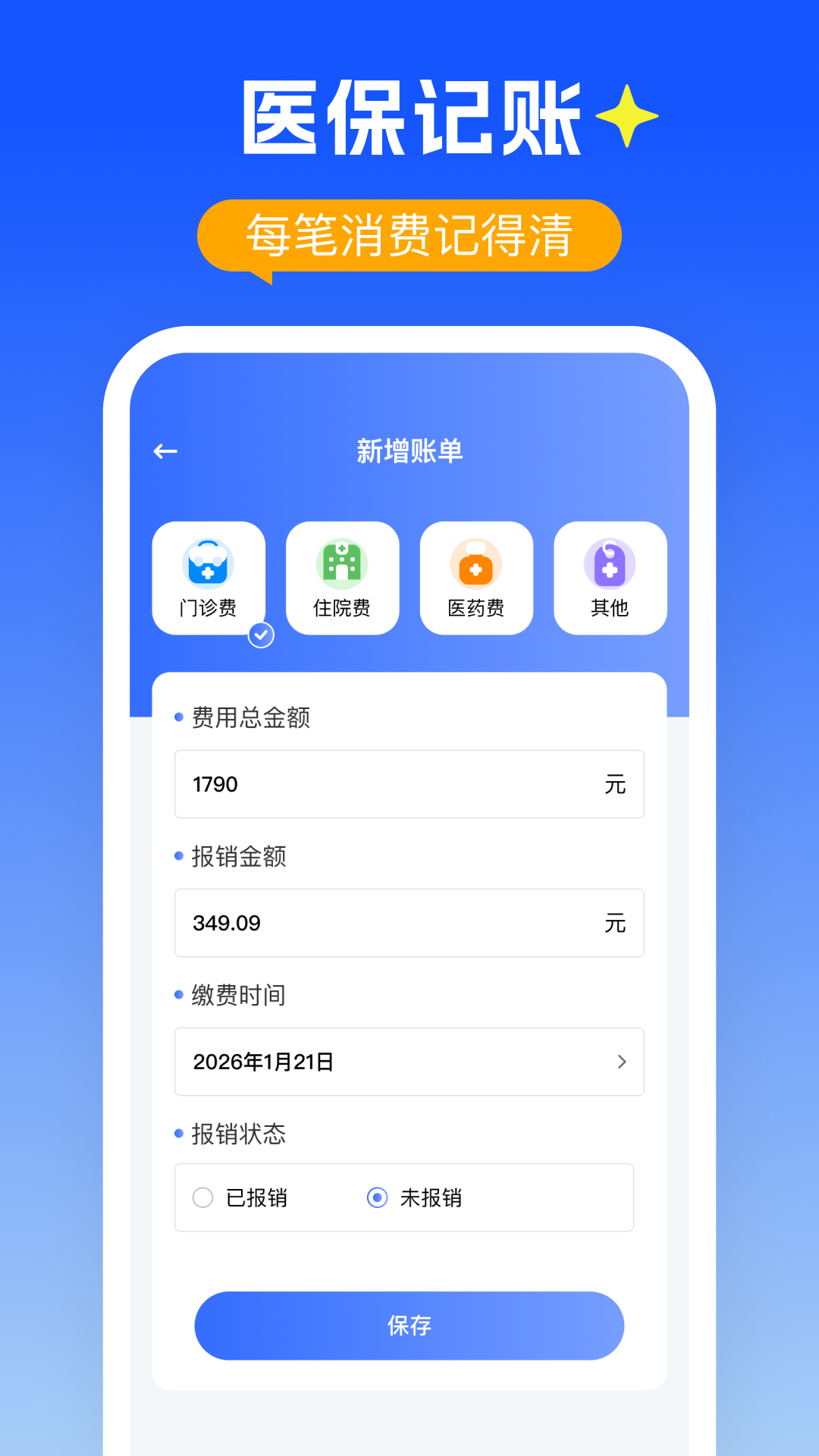Screen dimensions: 819x1456
Task: Expand the chevron next to 2026年1月21日
Action: pos(622,1062)
